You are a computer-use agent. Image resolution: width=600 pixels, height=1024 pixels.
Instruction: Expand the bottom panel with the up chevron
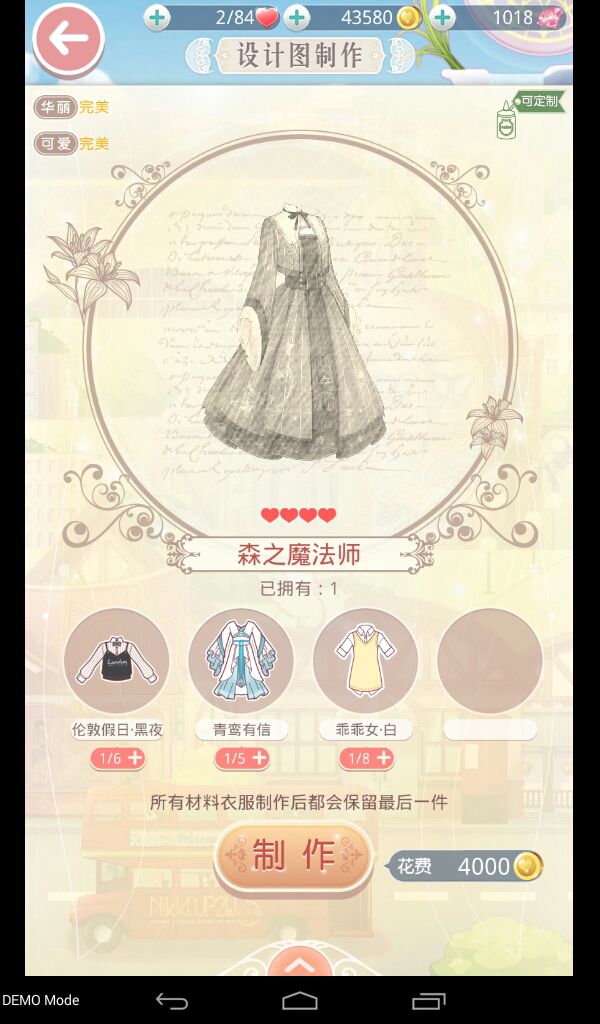(300, 962)
